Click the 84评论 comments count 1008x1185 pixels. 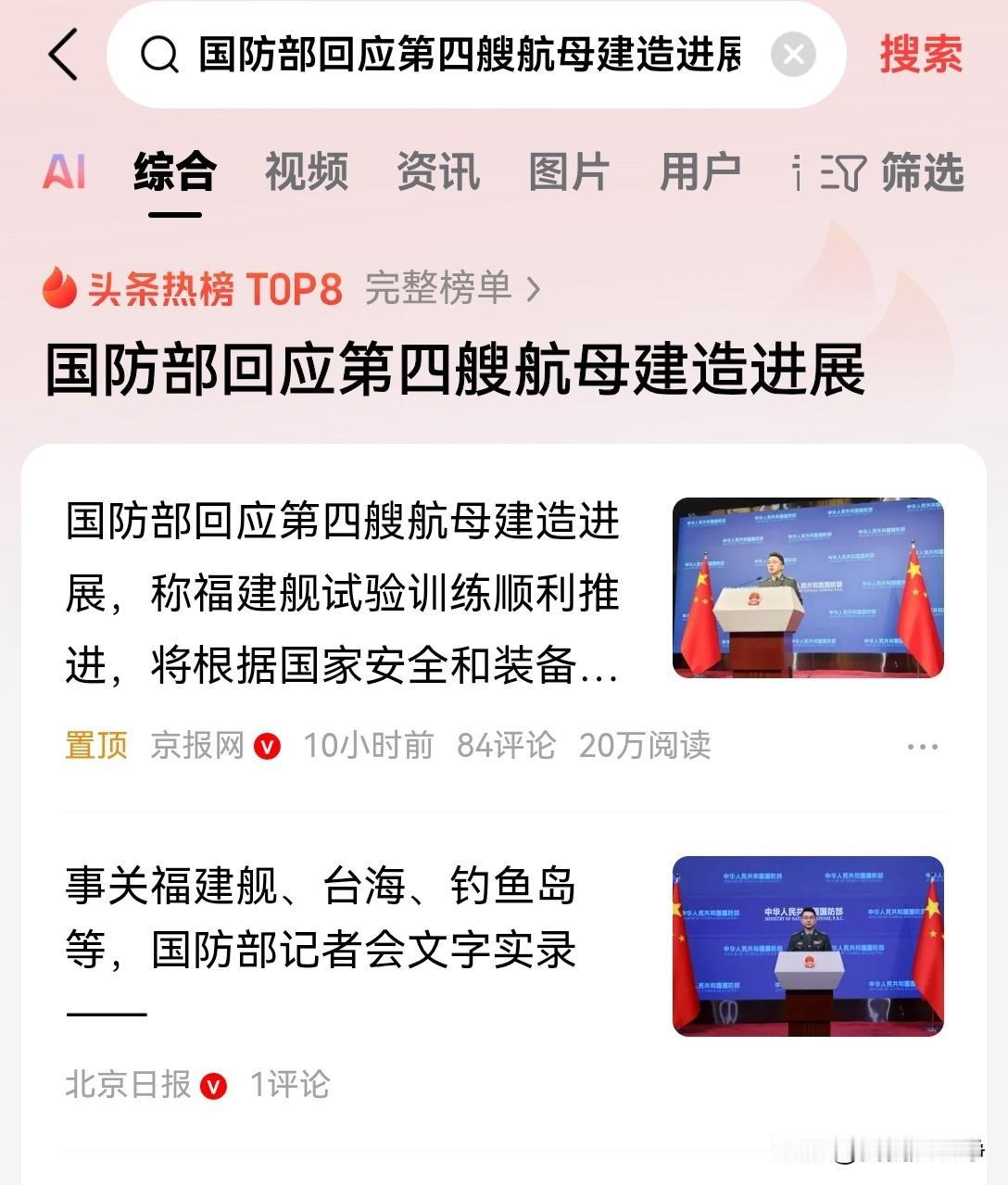coord(505,747)
